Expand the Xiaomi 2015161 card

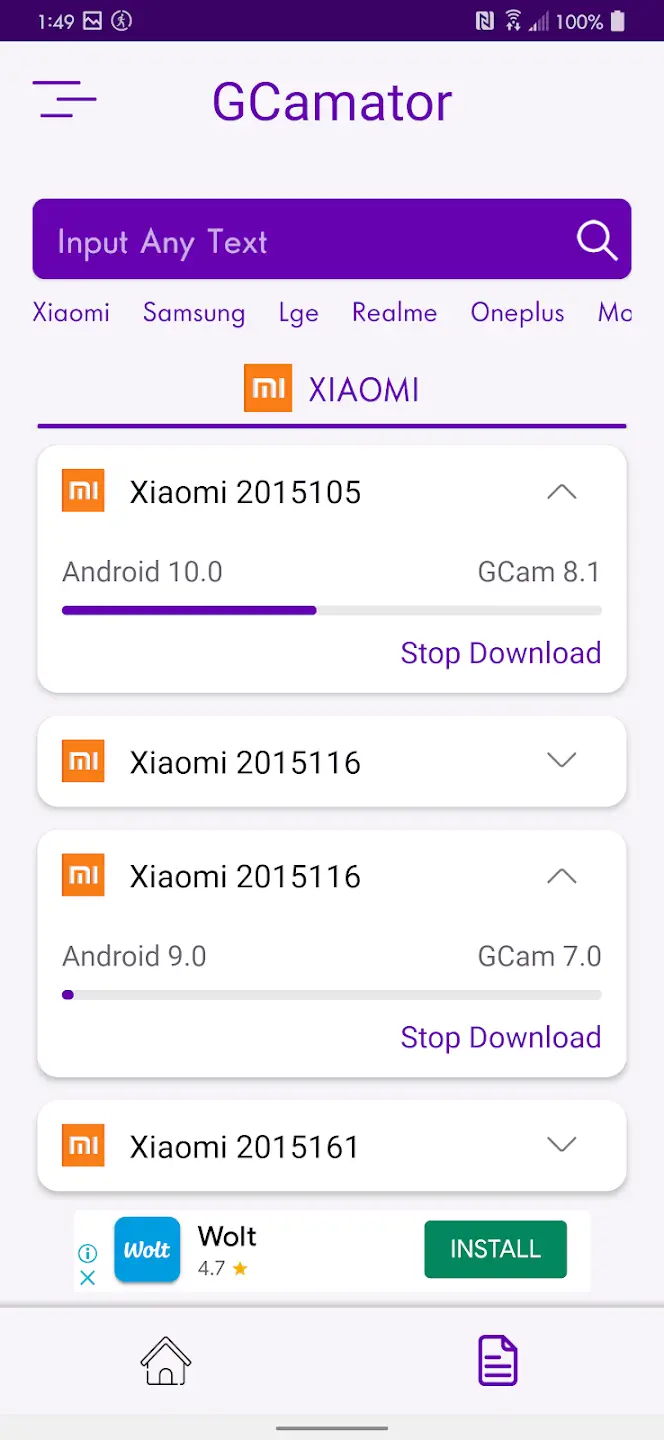pyautogui.click(x=562, y=1145)
